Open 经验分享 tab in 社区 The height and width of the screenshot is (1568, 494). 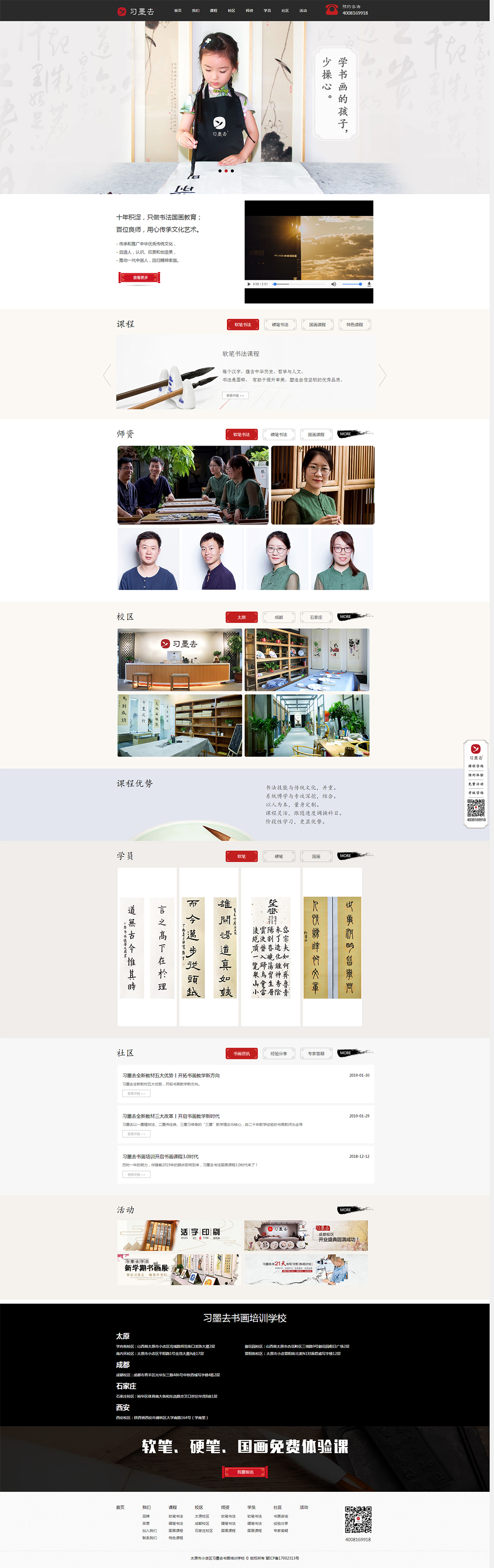pos(279,1053)
